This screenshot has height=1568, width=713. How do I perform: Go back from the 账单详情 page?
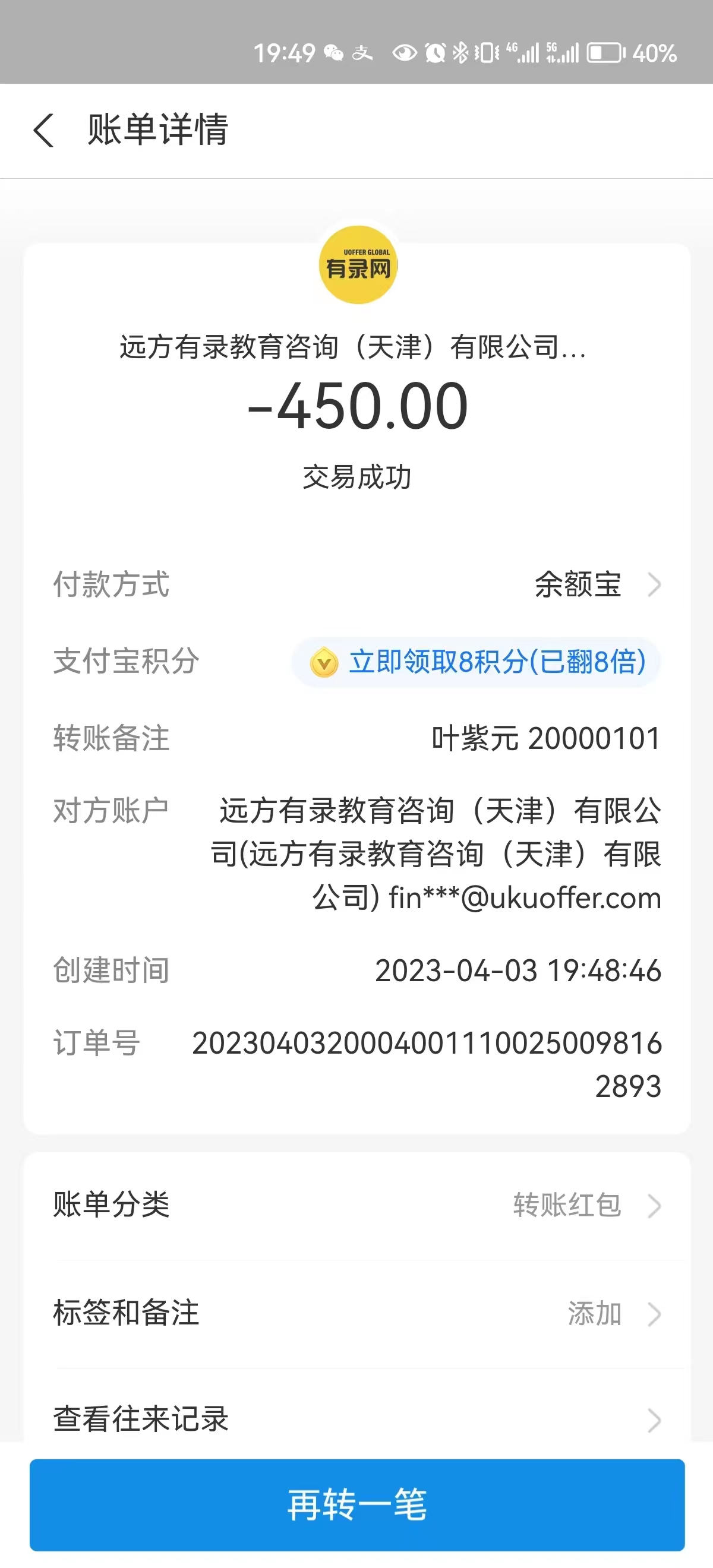coord(44,129)
